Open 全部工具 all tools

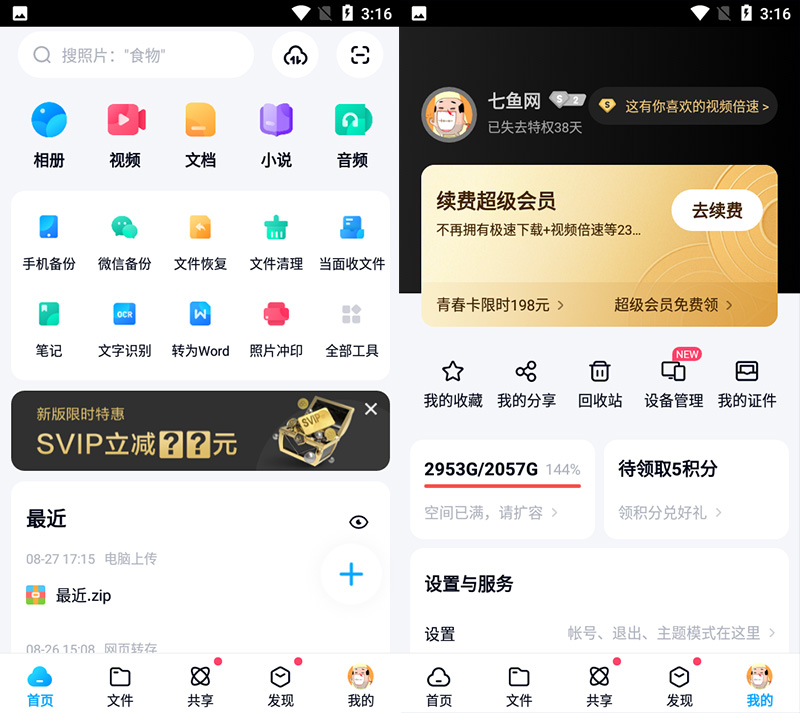tap(352, 329)
